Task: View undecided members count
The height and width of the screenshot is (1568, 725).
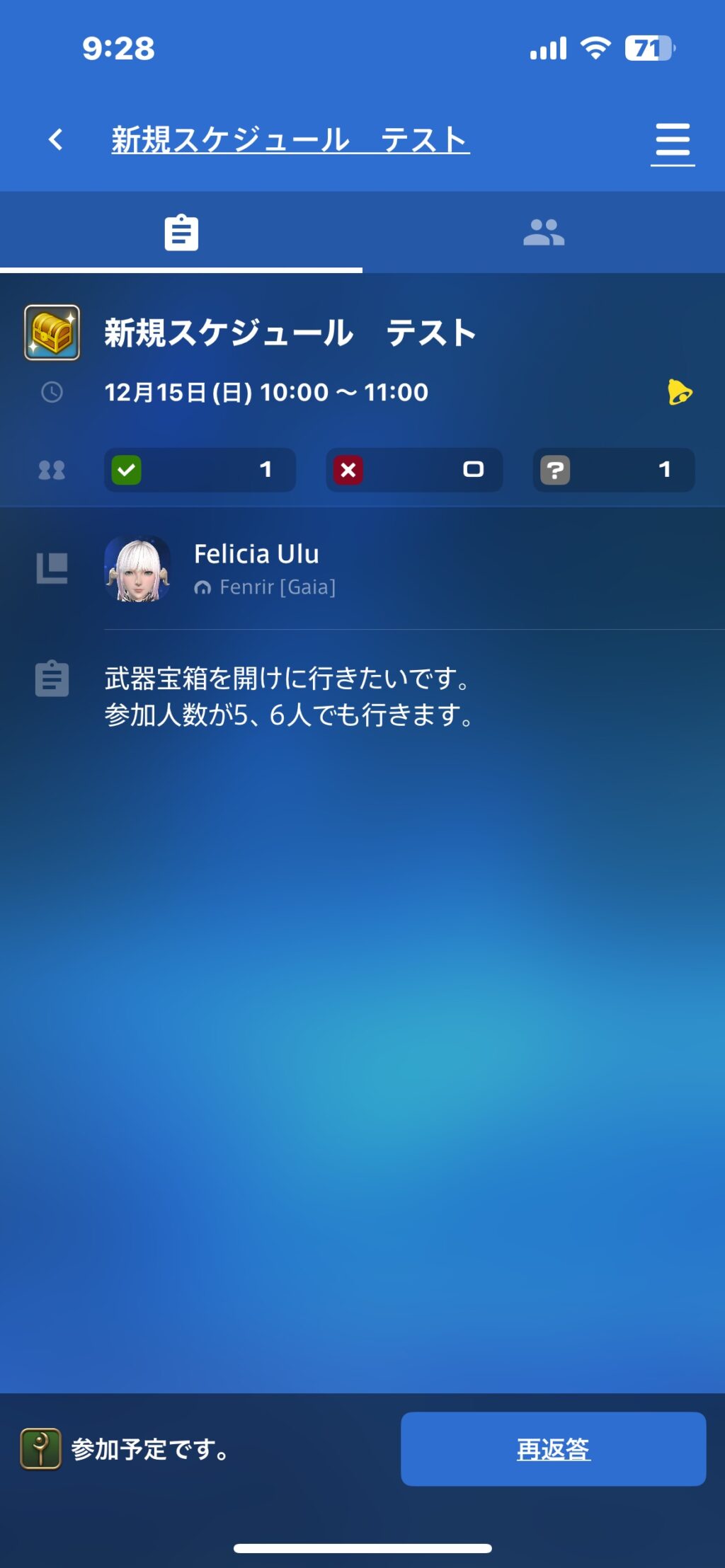Action: point(613,470)
